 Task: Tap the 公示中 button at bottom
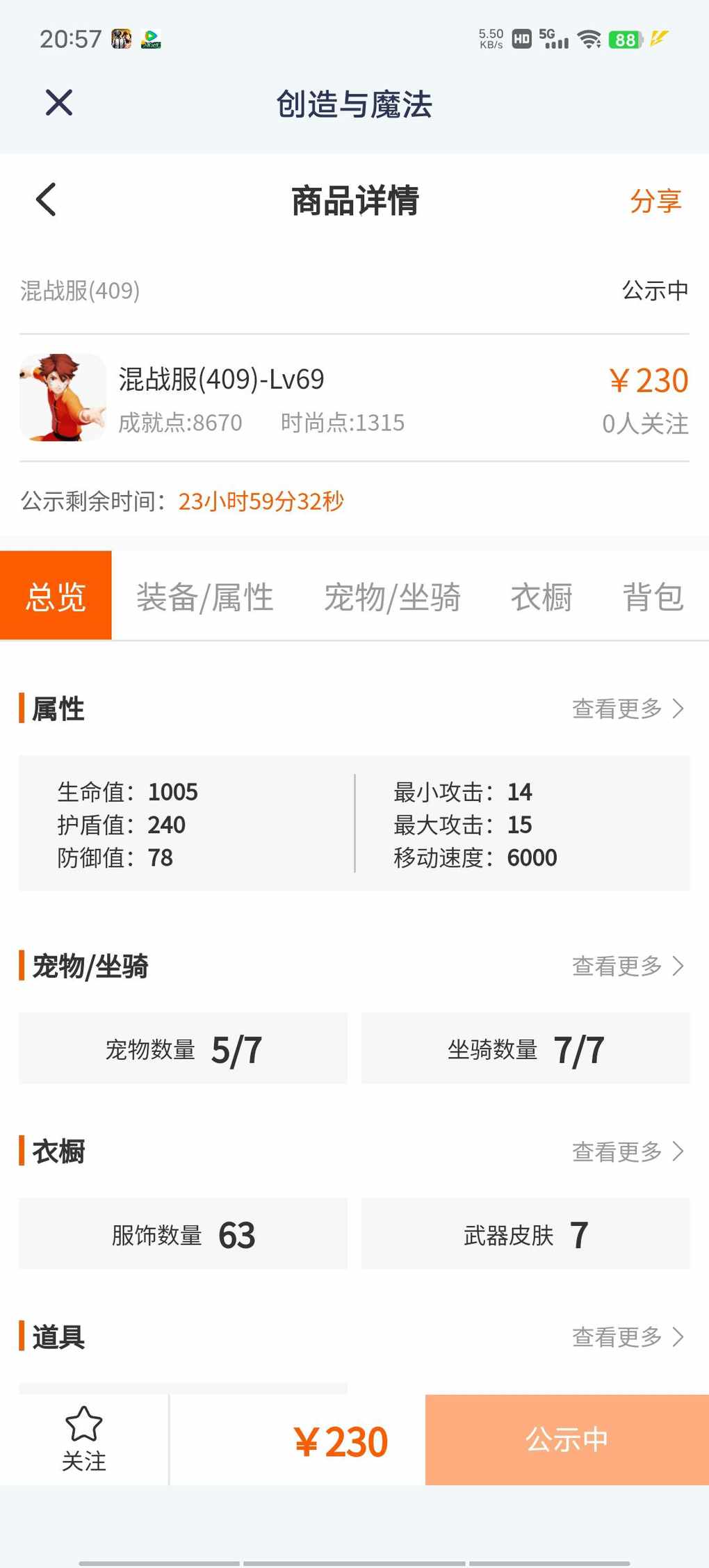point(567,1439)
